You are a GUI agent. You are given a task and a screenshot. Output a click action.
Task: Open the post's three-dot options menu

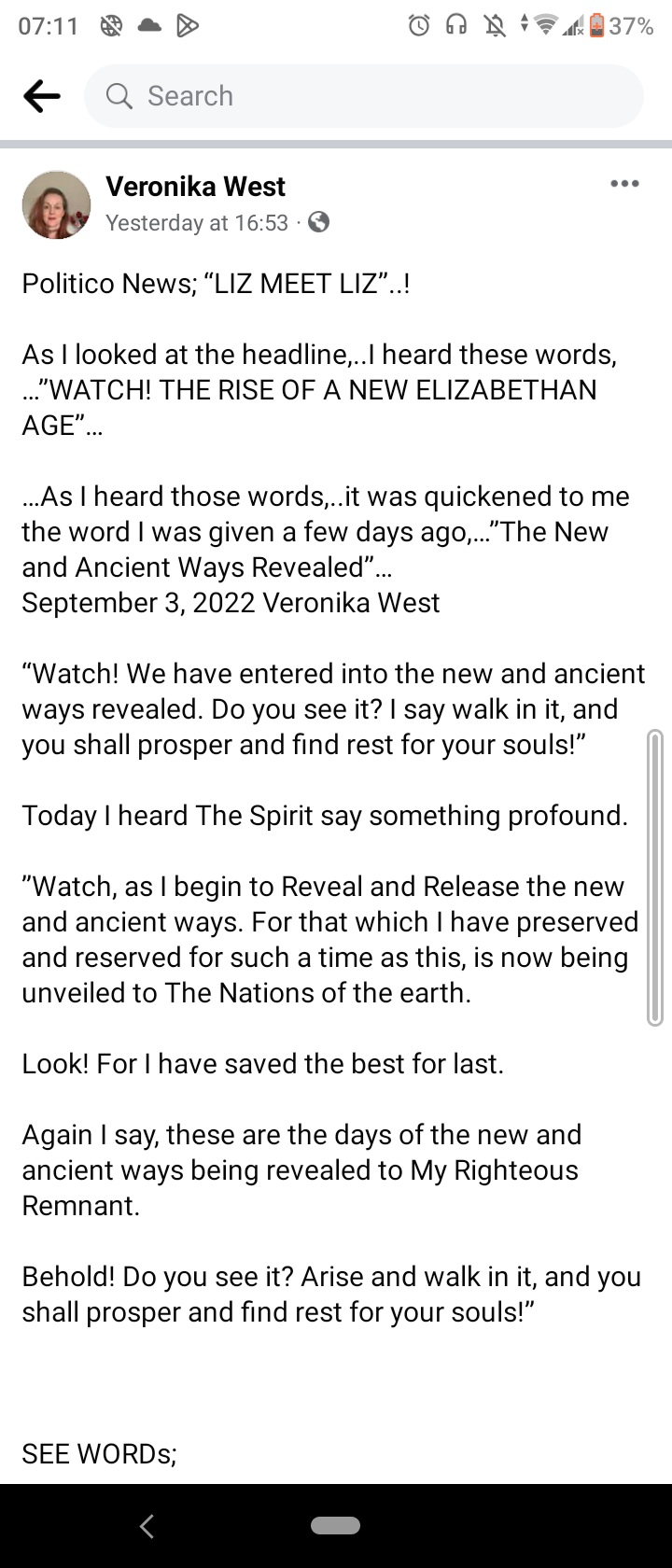coord(624,184)
